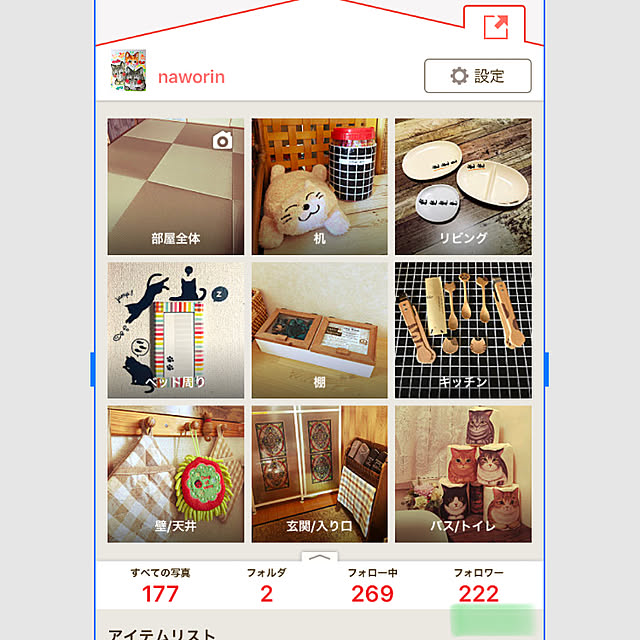Open the 部屋全体 photo folder
This screenshot has width=640, height=640.
click(x=176, y=187)
